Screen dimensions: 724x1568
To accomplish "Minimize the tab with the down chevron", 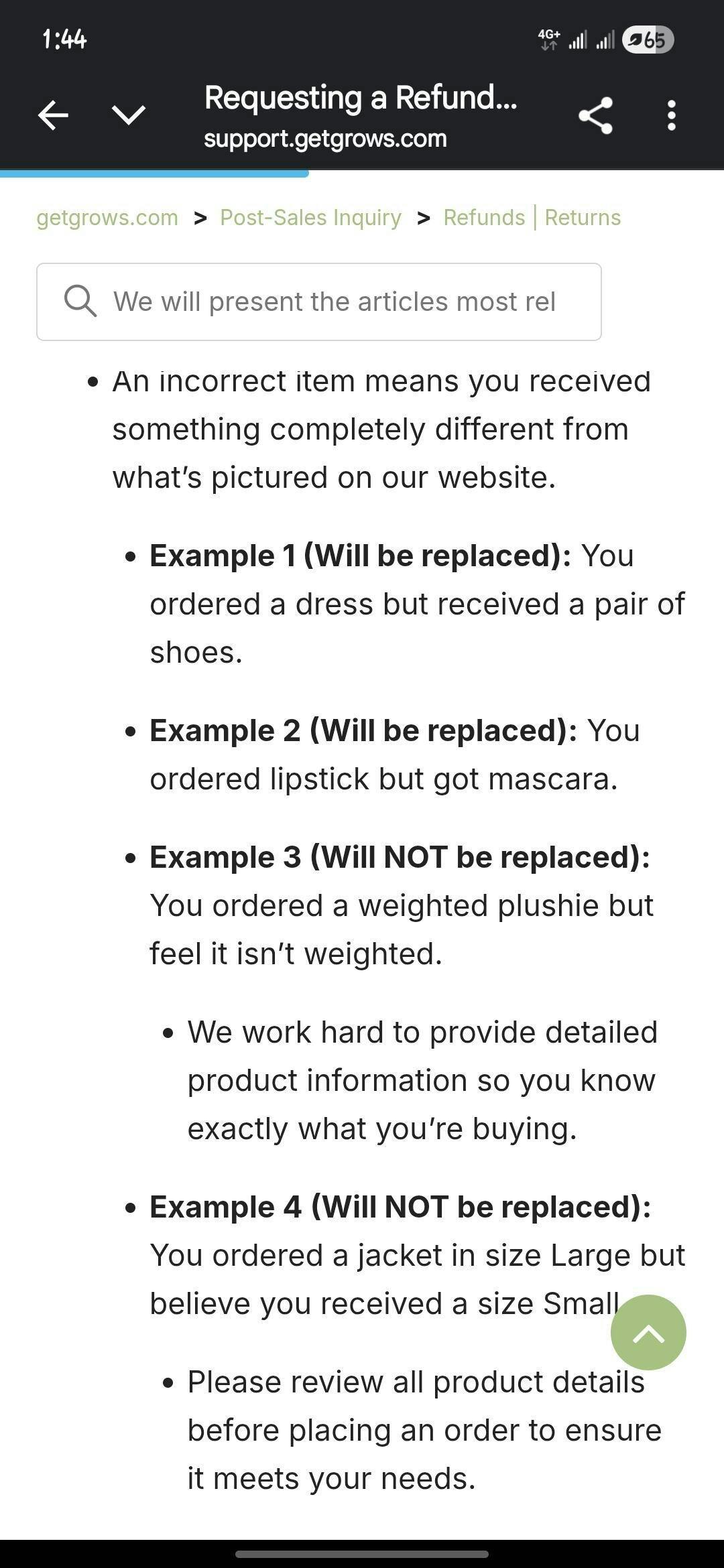I will 128,115.
